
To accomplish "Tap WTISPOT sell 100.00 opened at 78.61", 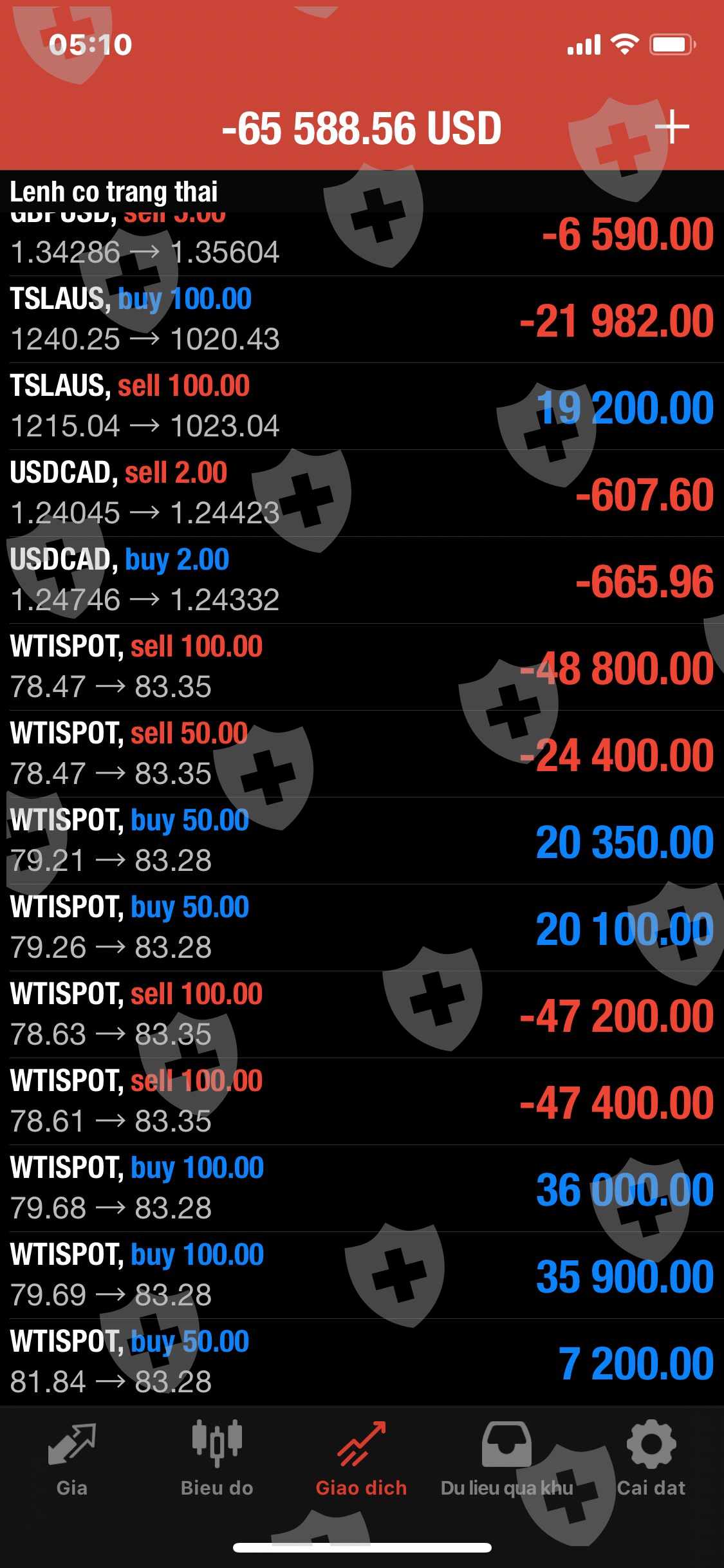I will 362,1101.
